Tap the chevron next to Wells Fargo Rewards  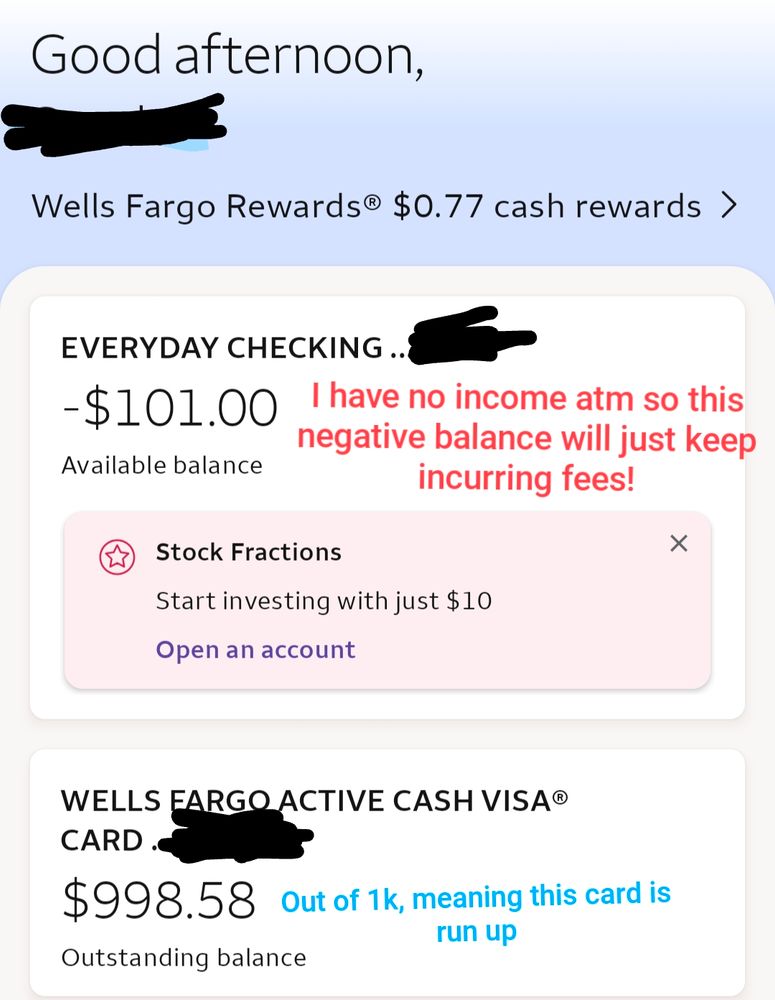point(729,205)
